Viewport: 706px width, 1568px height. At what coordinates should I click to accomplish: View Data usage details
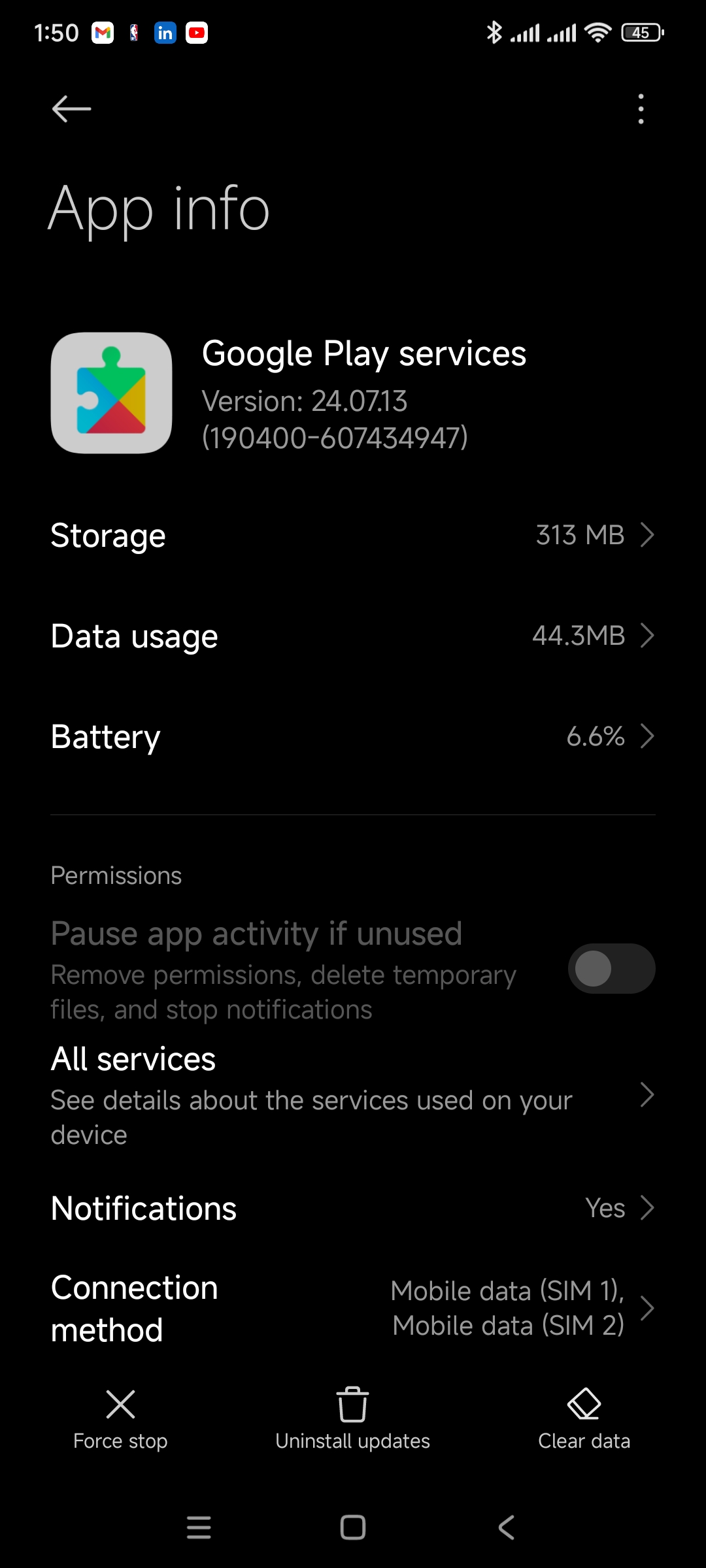click(353, 636)
